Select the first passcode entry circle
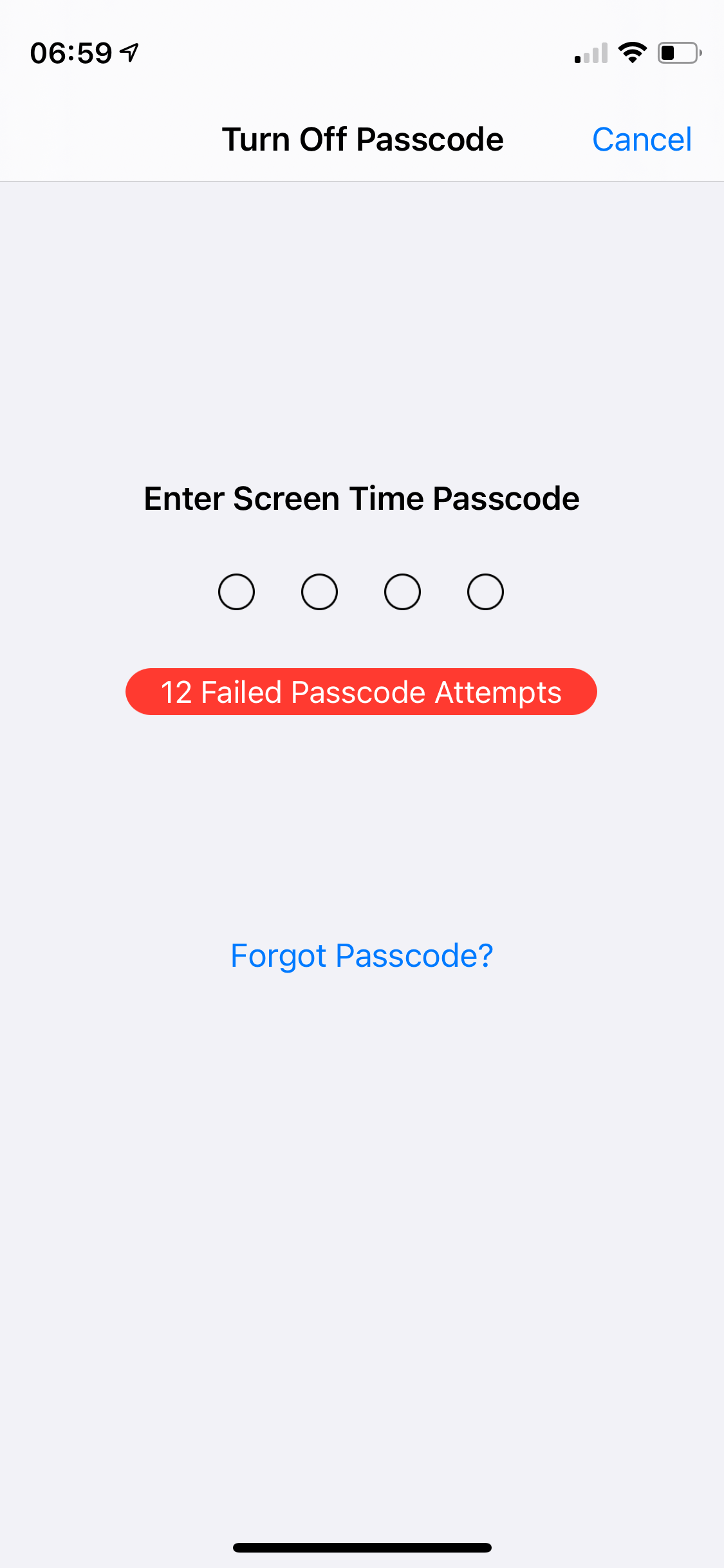 tap(236, 591)
